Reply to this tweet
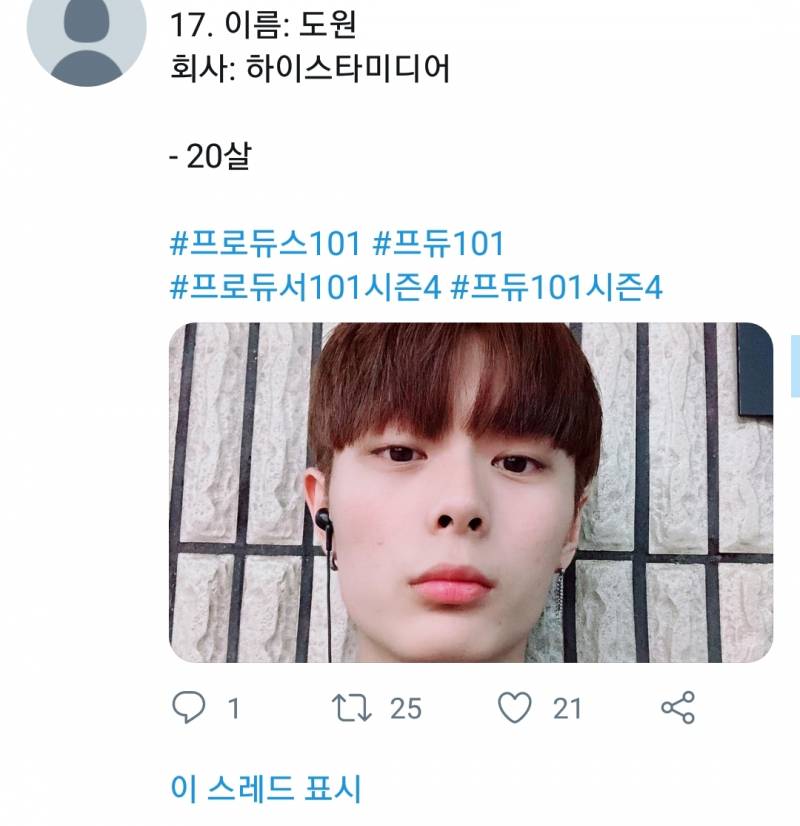This screenshot has width=800, height=826. 188,708
